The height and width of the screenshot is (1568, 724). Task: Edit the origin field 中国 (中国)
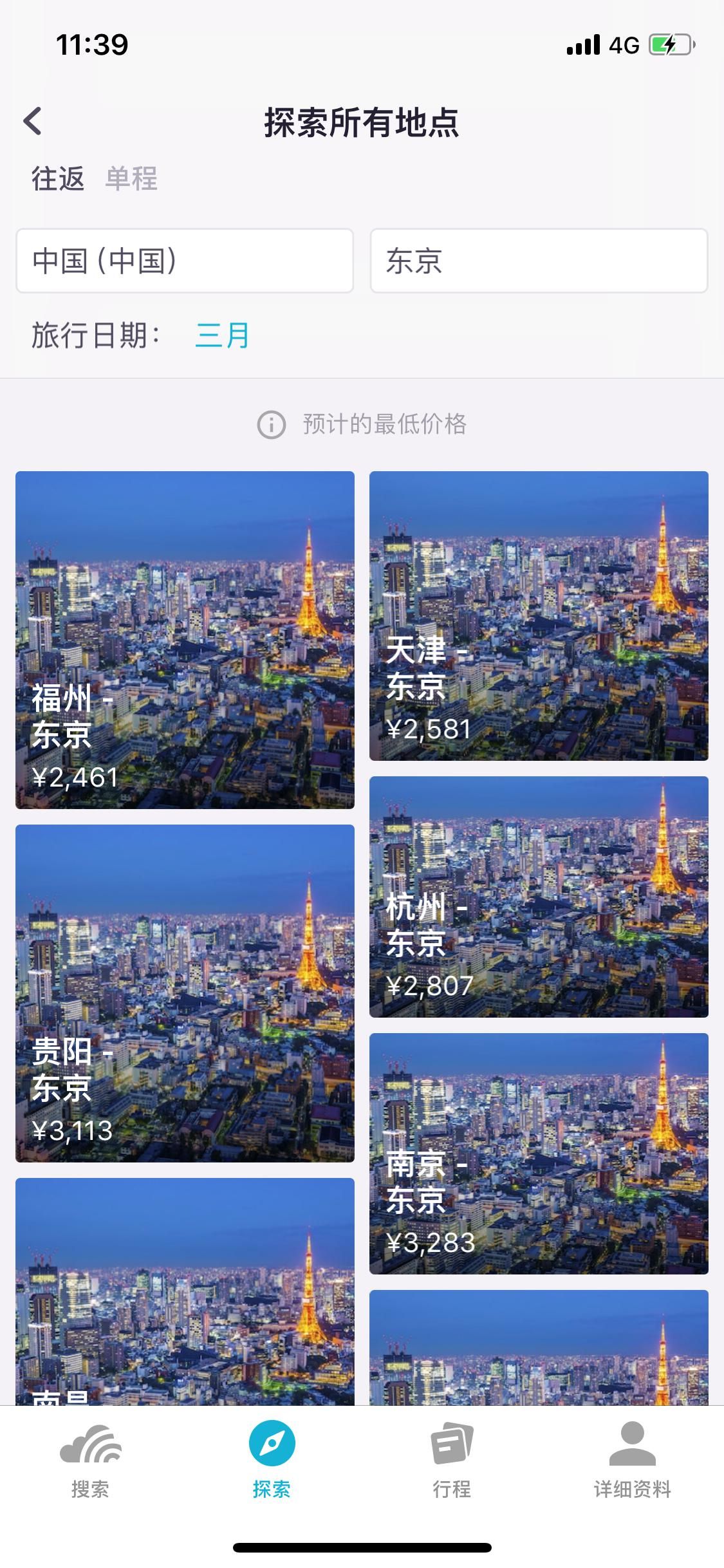point(185,261)
